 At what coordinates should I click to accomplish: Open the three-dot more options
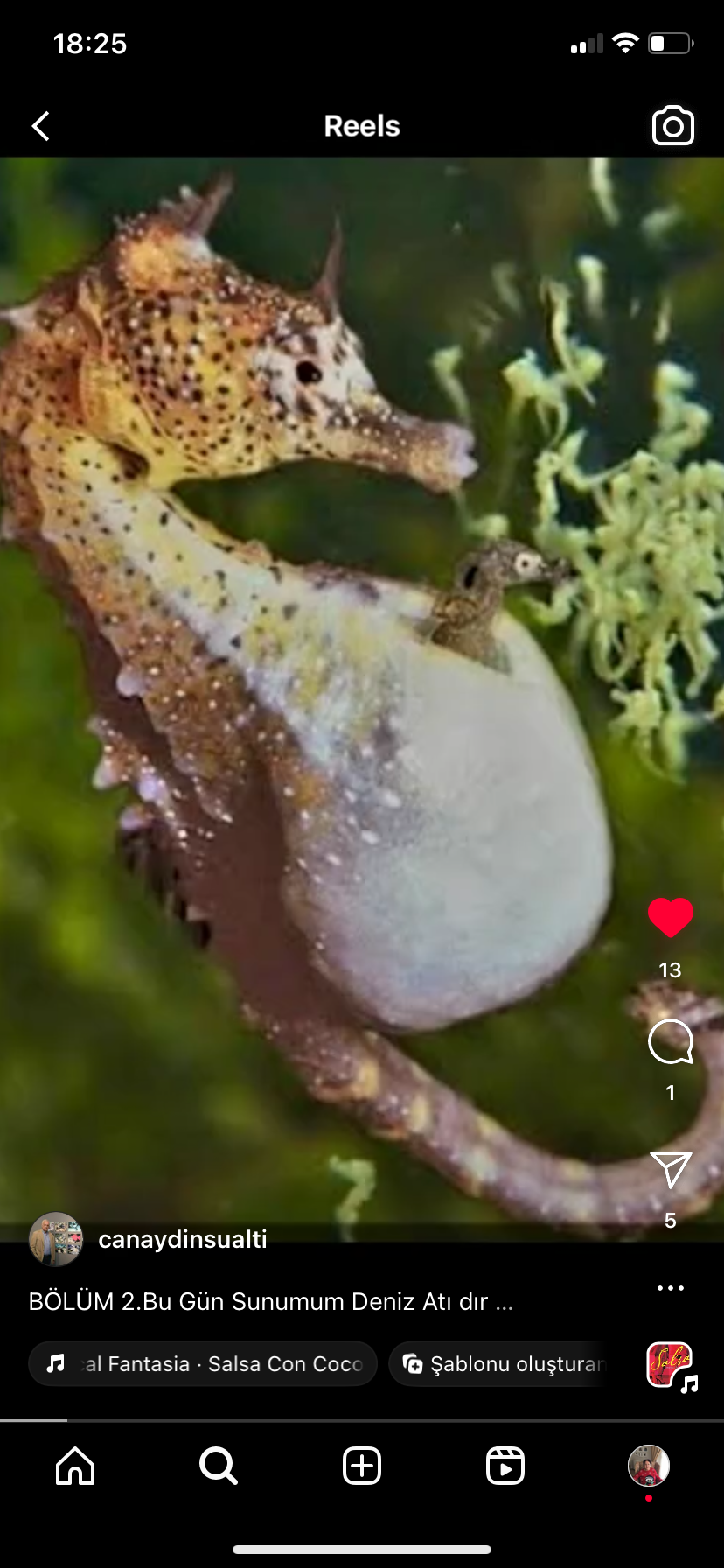coord(671,1288)
